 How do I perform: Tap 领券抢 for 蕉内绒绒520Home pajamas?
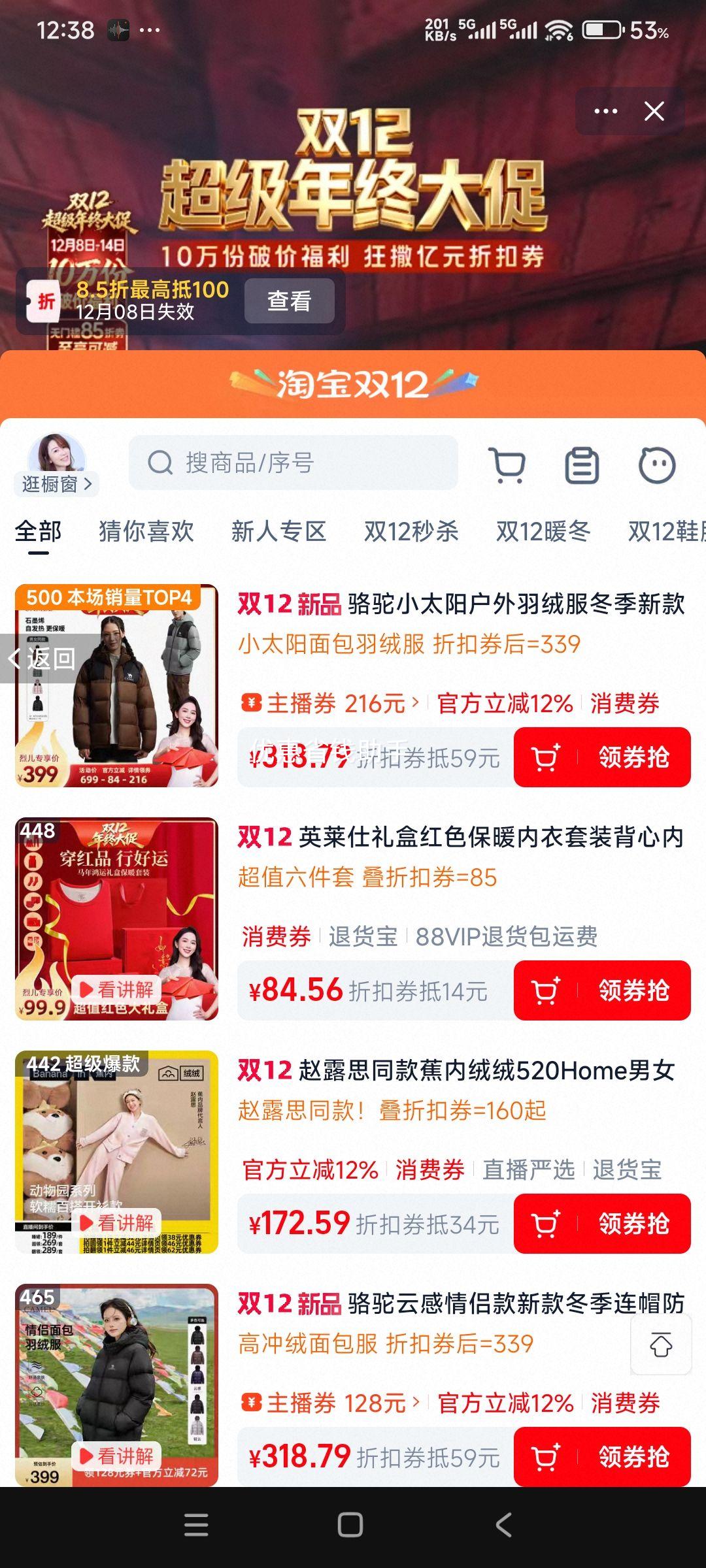pos(602,1224)
